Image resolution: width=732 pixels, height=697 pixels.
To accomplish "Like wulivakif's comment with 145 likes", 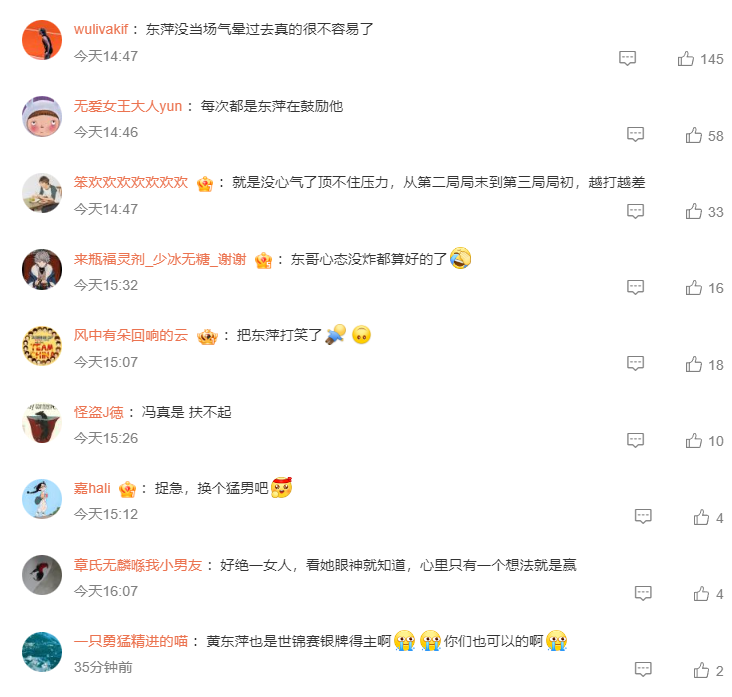I will point(686,58).
